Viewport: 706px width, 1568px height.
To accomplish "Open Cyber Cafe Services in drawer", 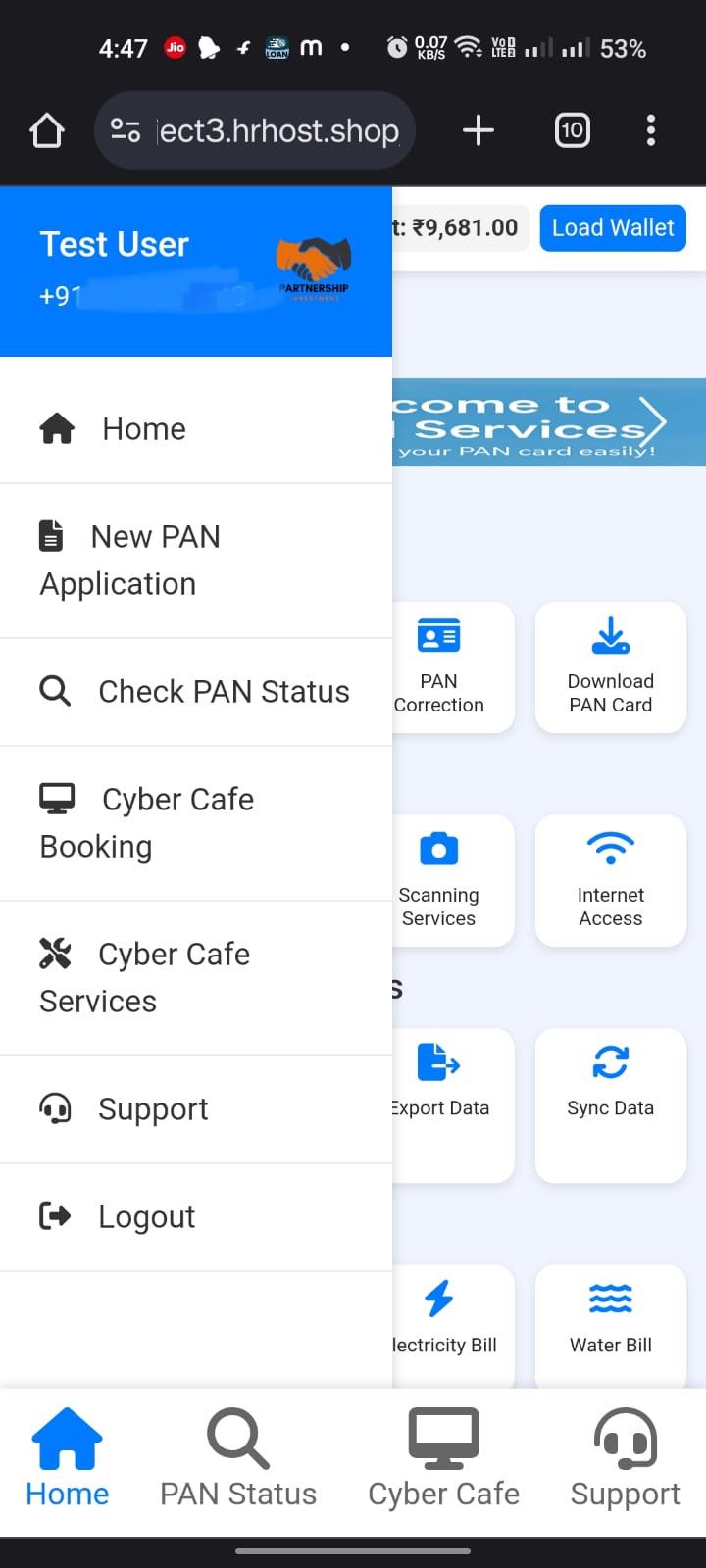I will (145, 977).
